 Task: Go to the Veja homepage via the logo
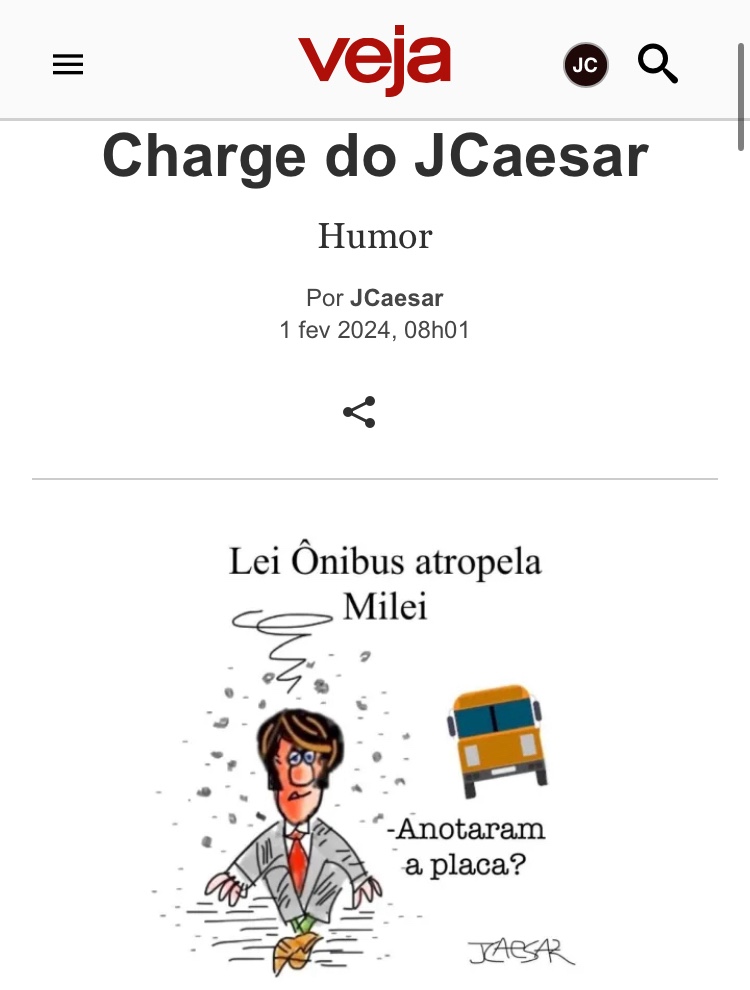374,62
